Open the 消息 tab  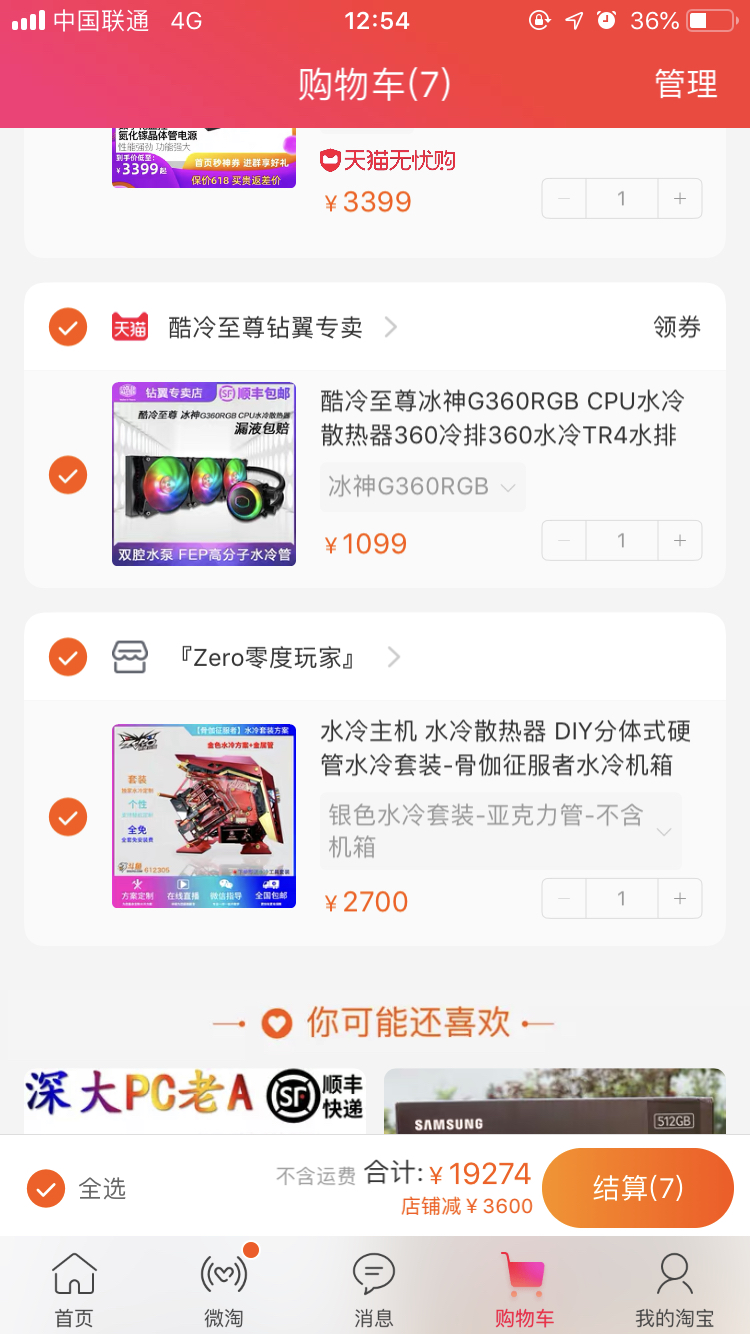374,1289
